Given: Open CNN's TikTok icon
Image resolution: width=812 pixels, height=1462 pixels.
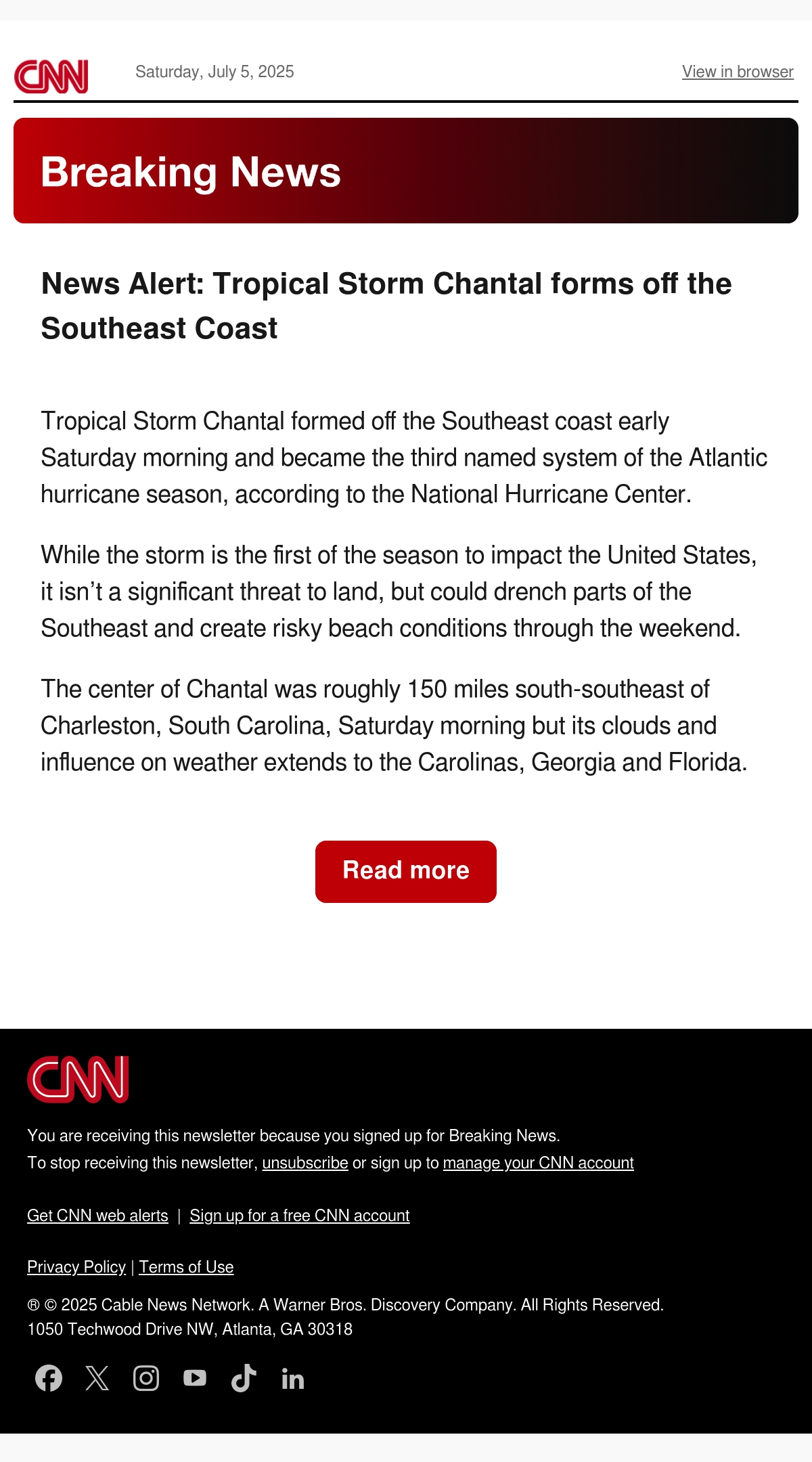Looking at the screenshot, I should [x=244, y=1378].
